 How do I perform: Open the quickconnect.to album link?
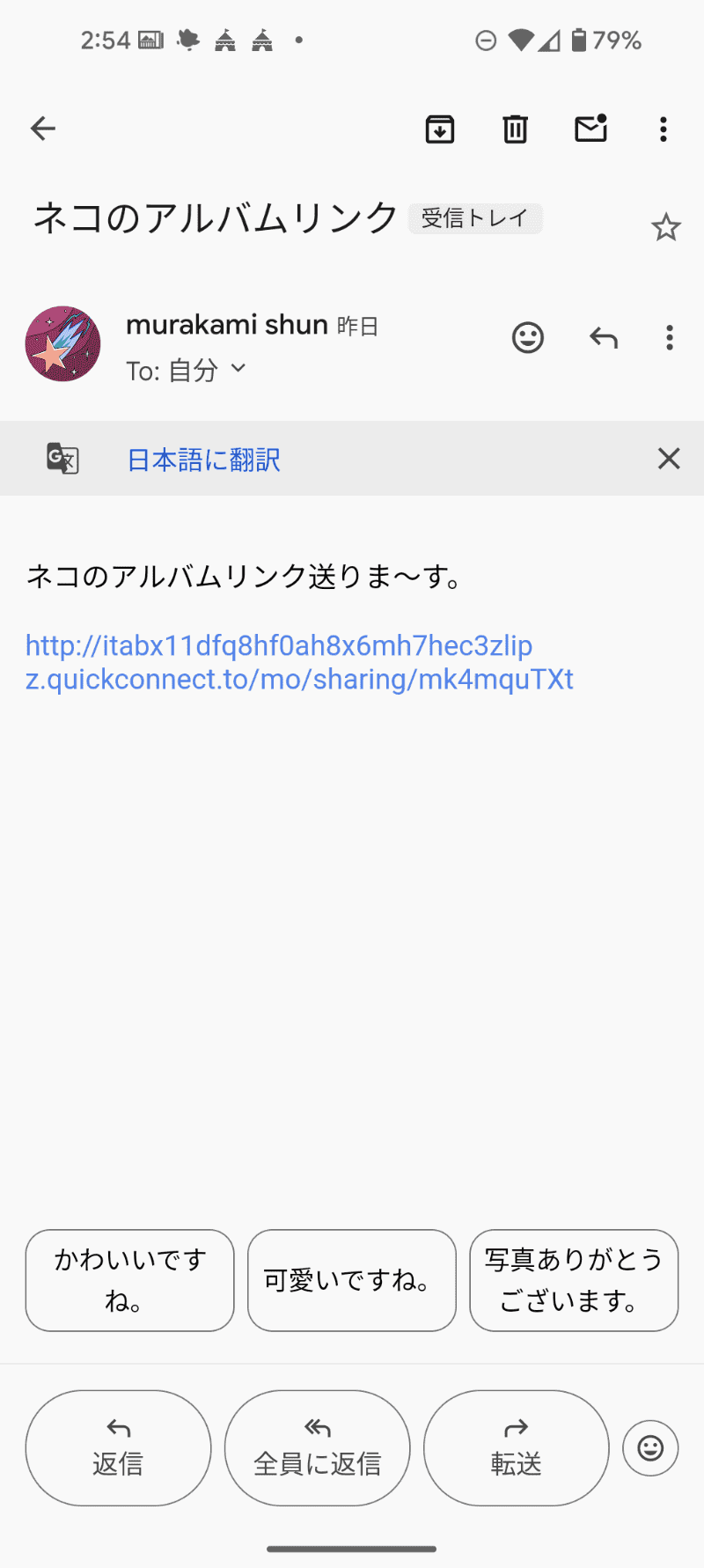(299, 663)
